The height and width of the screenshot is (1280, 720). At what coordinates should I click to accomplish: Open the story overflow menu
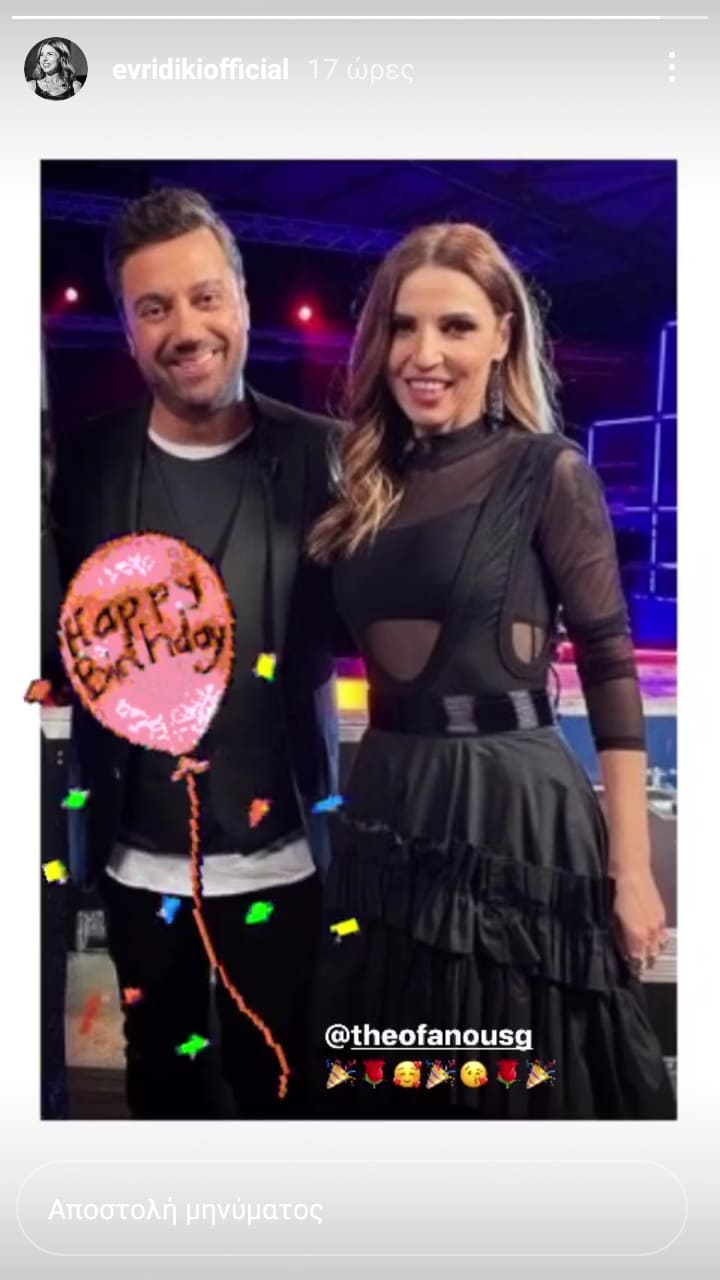[x=671, y=68]
